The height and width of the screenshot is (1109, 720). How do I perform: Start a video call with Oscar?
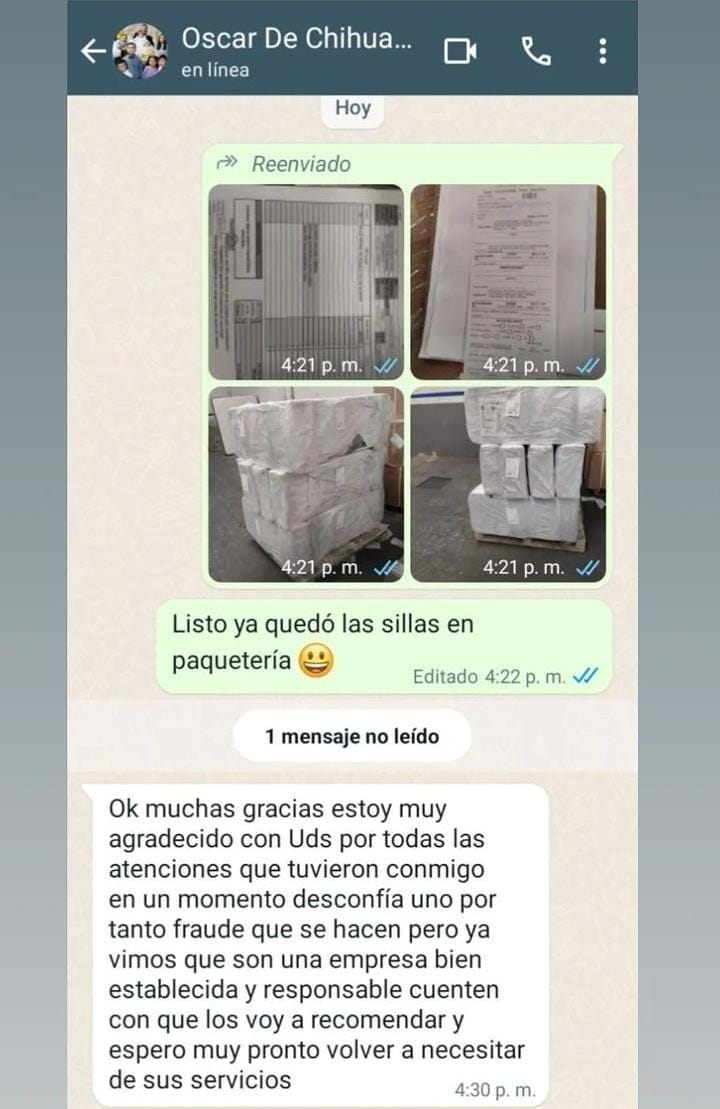click(460, 51)
